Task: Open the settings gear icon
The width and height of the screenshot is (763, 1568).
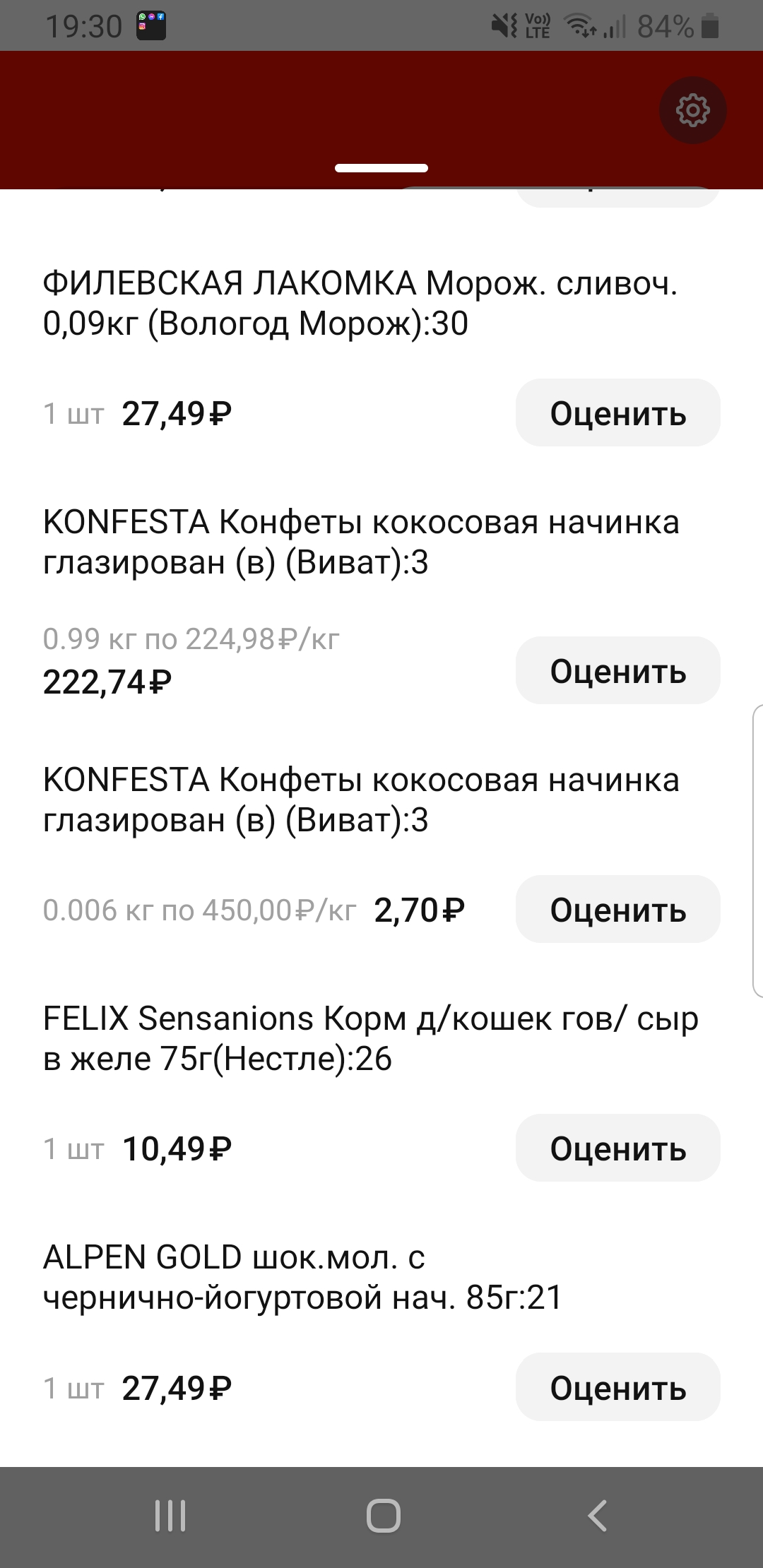Action: point(692,110)
